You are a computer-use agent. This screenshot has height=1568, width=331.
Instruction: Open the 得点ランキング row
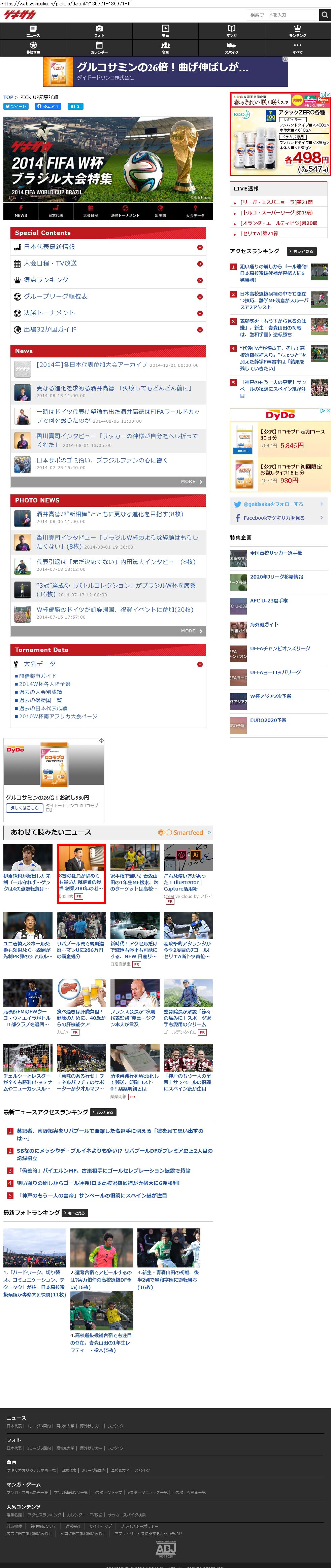tap(108, 280)
